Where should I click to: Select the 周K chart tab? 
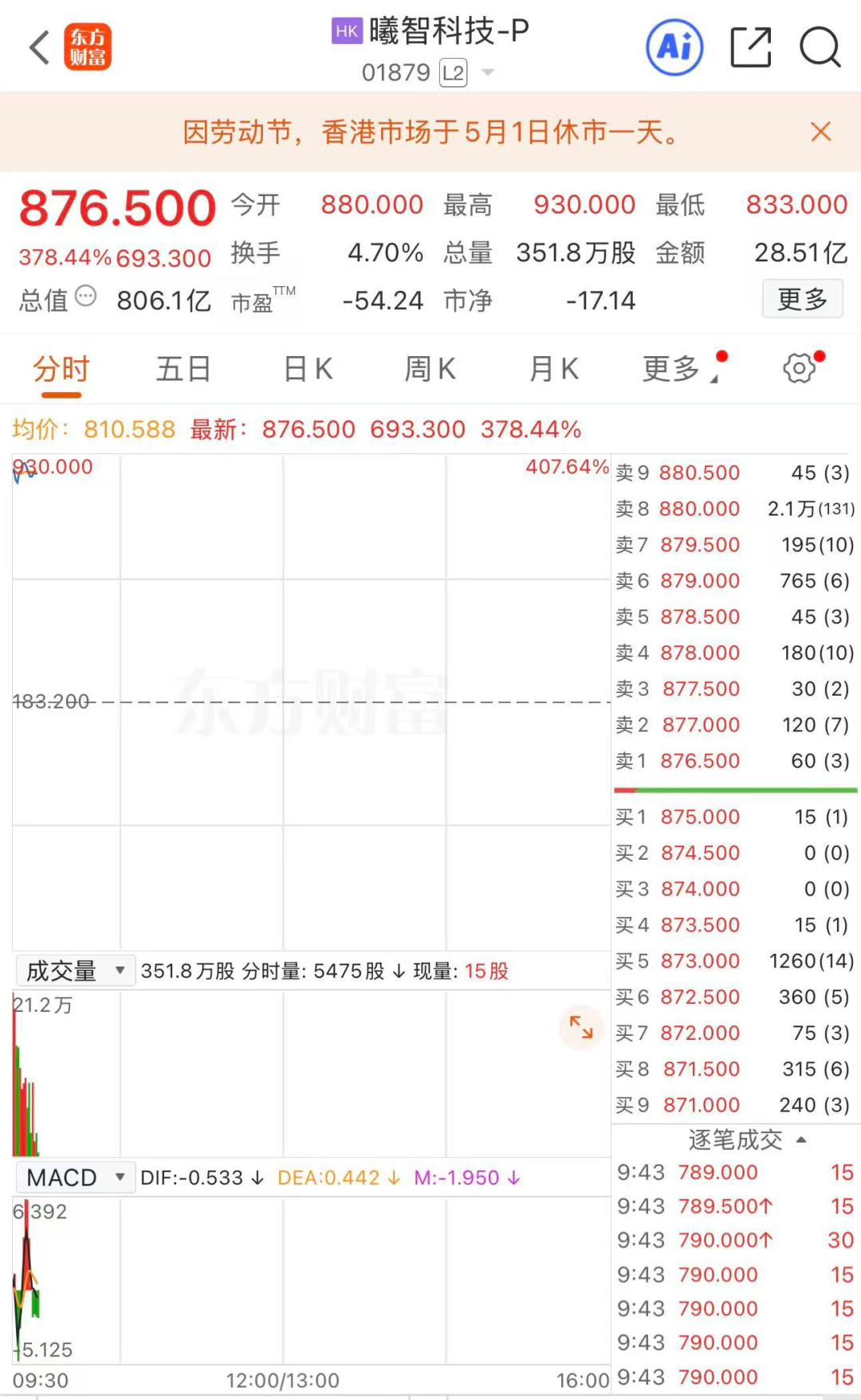coord(431,369)
